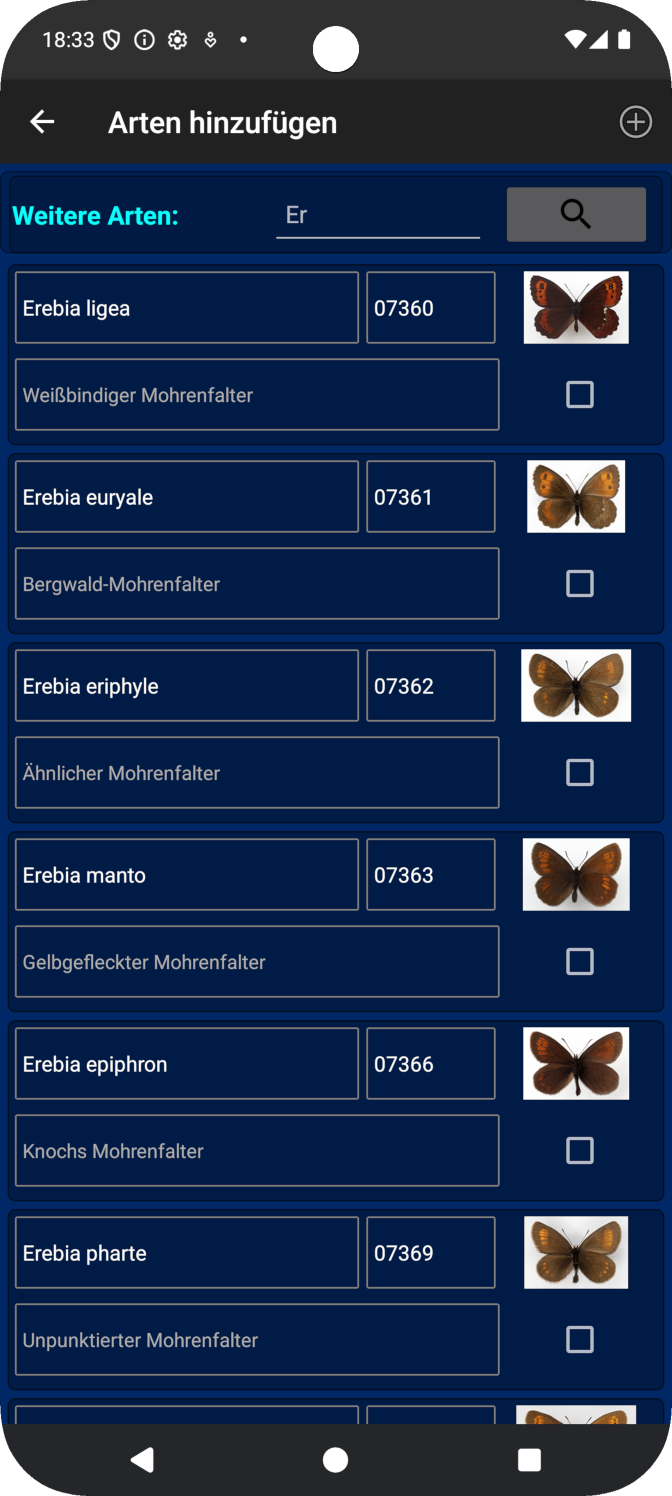Check the Unpunktierter Mohrenfalter checkbox
Screen dimensions: 672x1496
(x=580, y=1340)
